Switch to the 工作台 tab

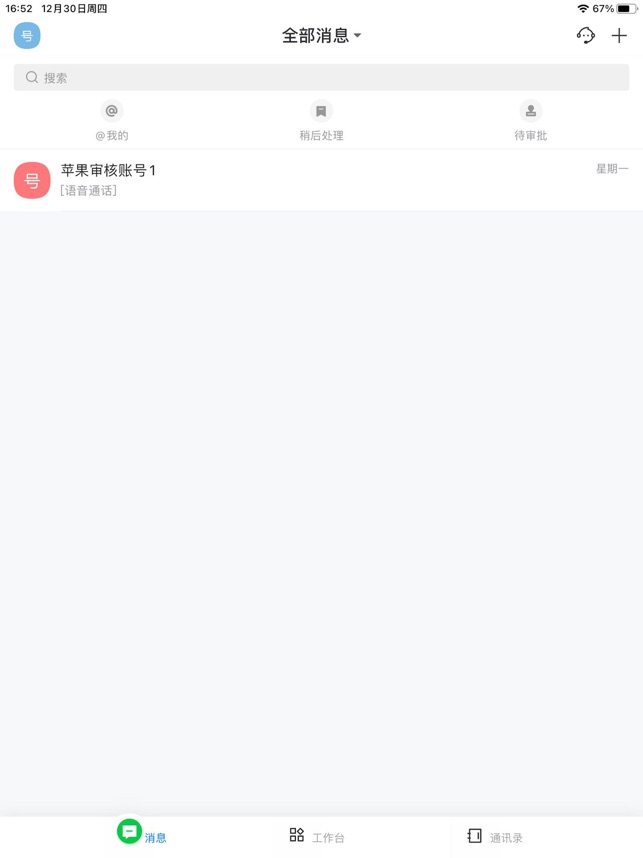point(317,836)
